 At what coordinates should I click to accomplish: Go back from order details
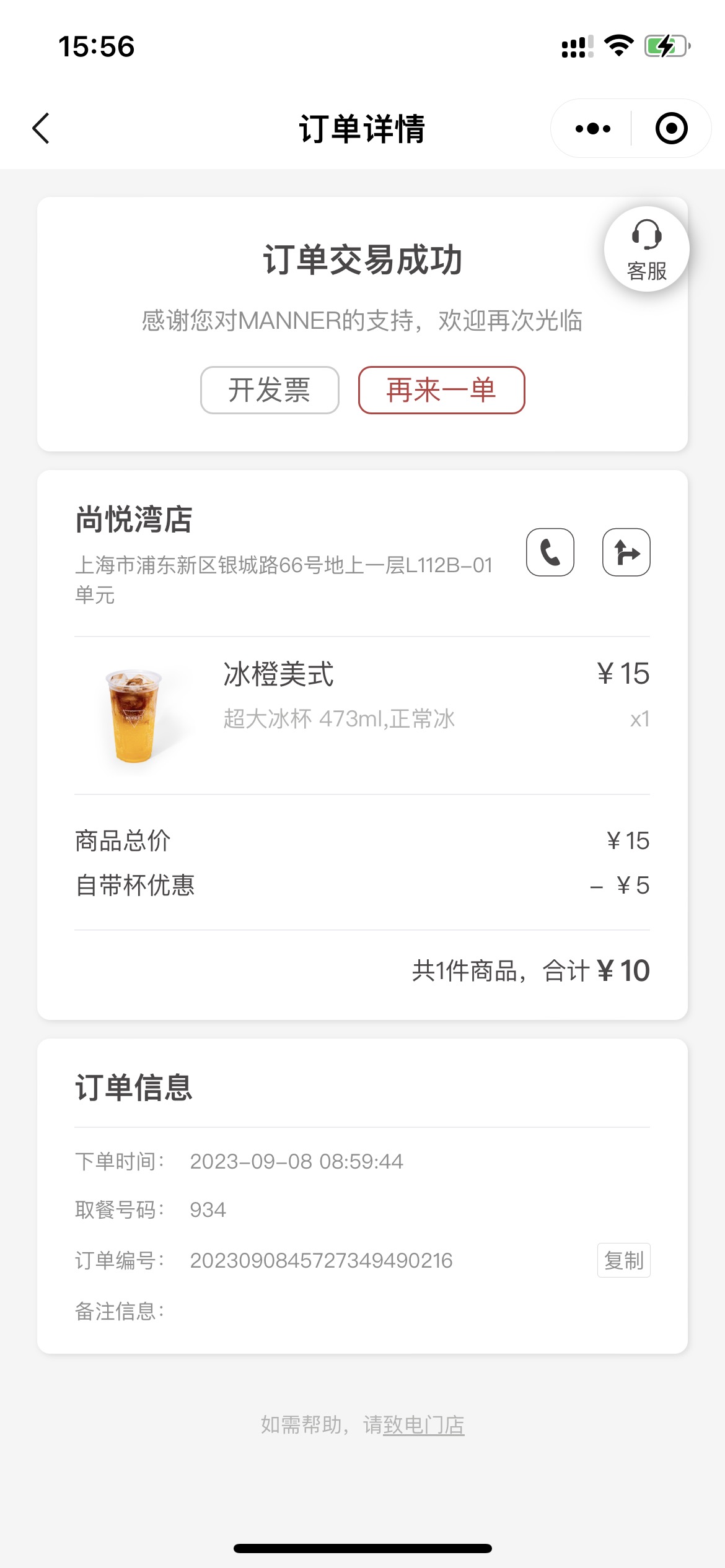[x=41, y=129]
